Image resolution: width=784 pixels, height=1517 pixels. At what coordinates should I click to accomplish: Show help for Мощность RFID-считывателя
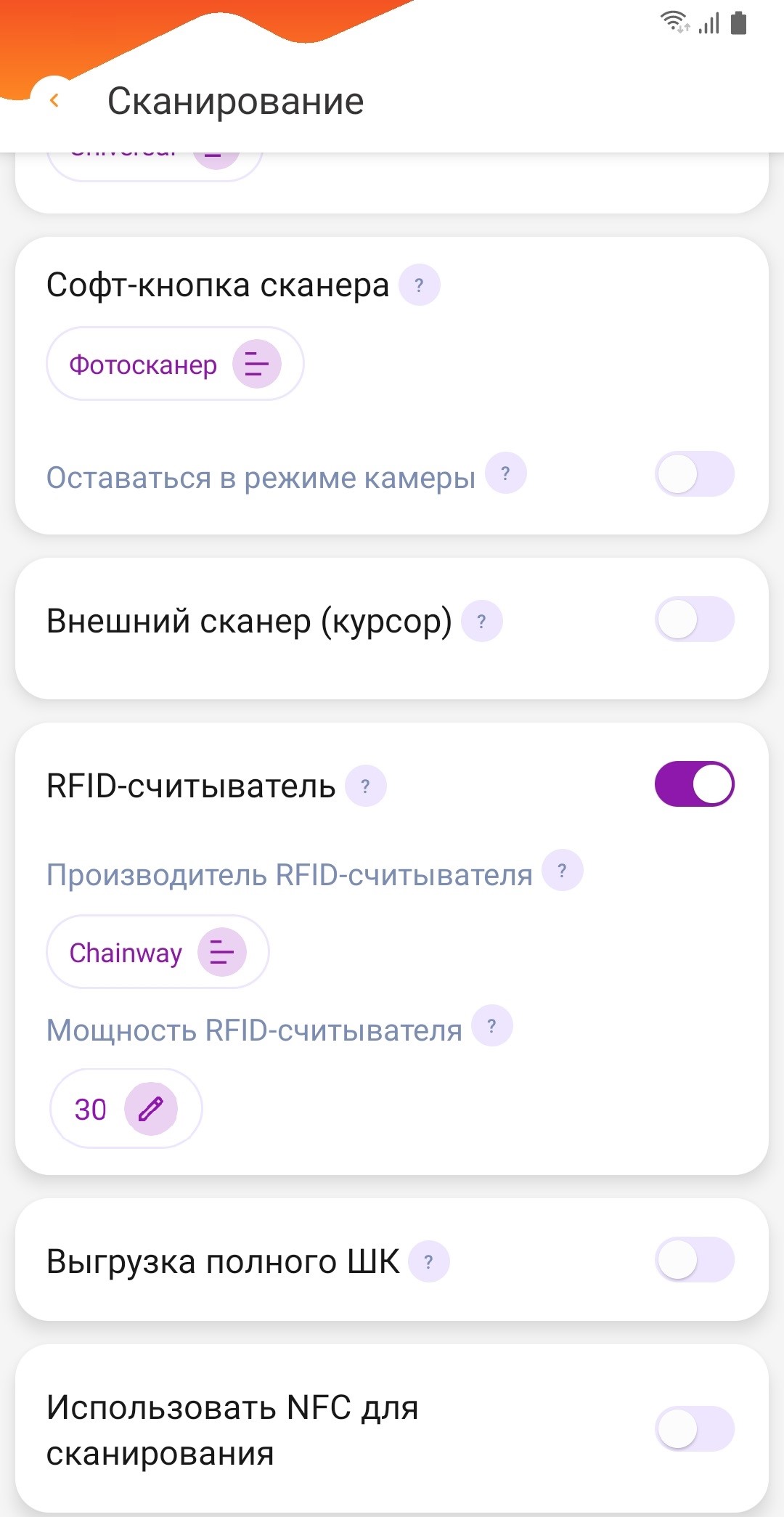492,1026
